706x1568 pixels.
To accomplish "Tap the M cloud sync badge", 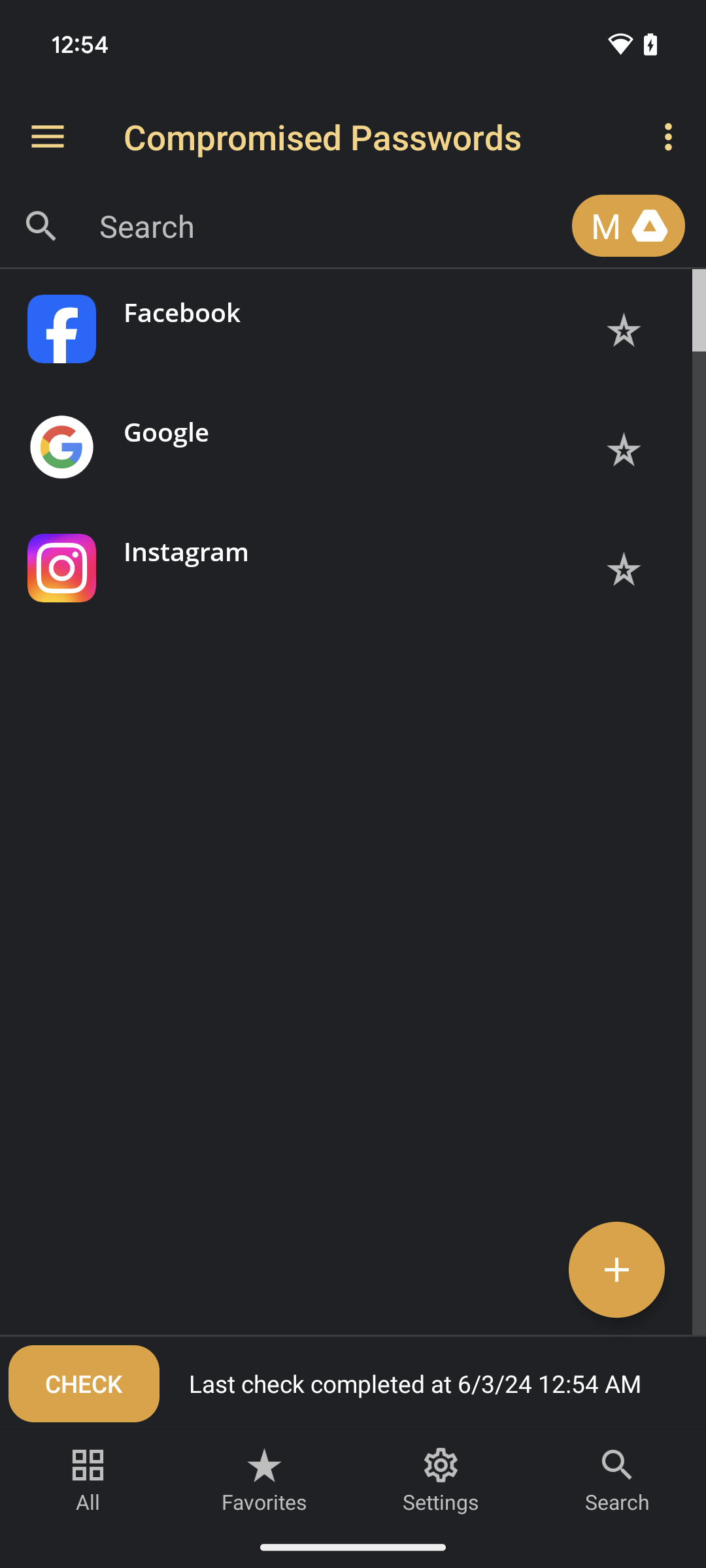I will (x=628, y=226).
